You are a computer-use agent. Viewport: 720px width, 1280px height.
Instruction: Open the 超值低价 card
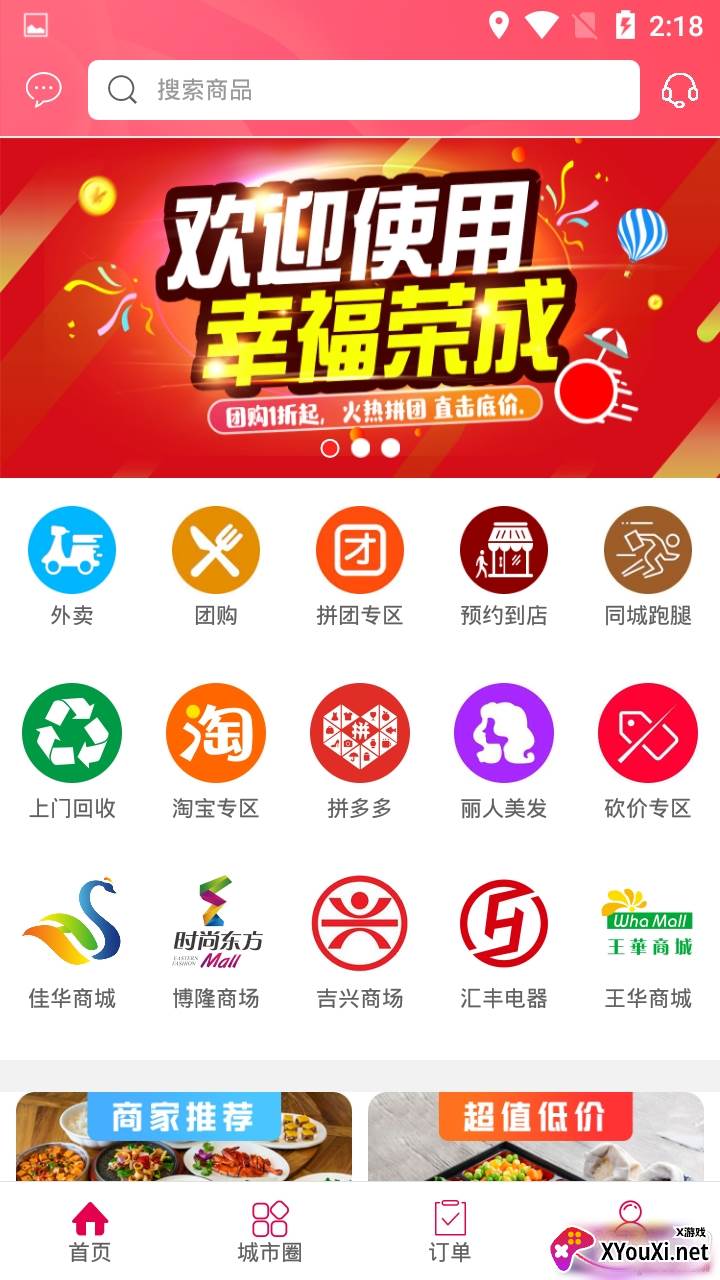point(536,1136)
